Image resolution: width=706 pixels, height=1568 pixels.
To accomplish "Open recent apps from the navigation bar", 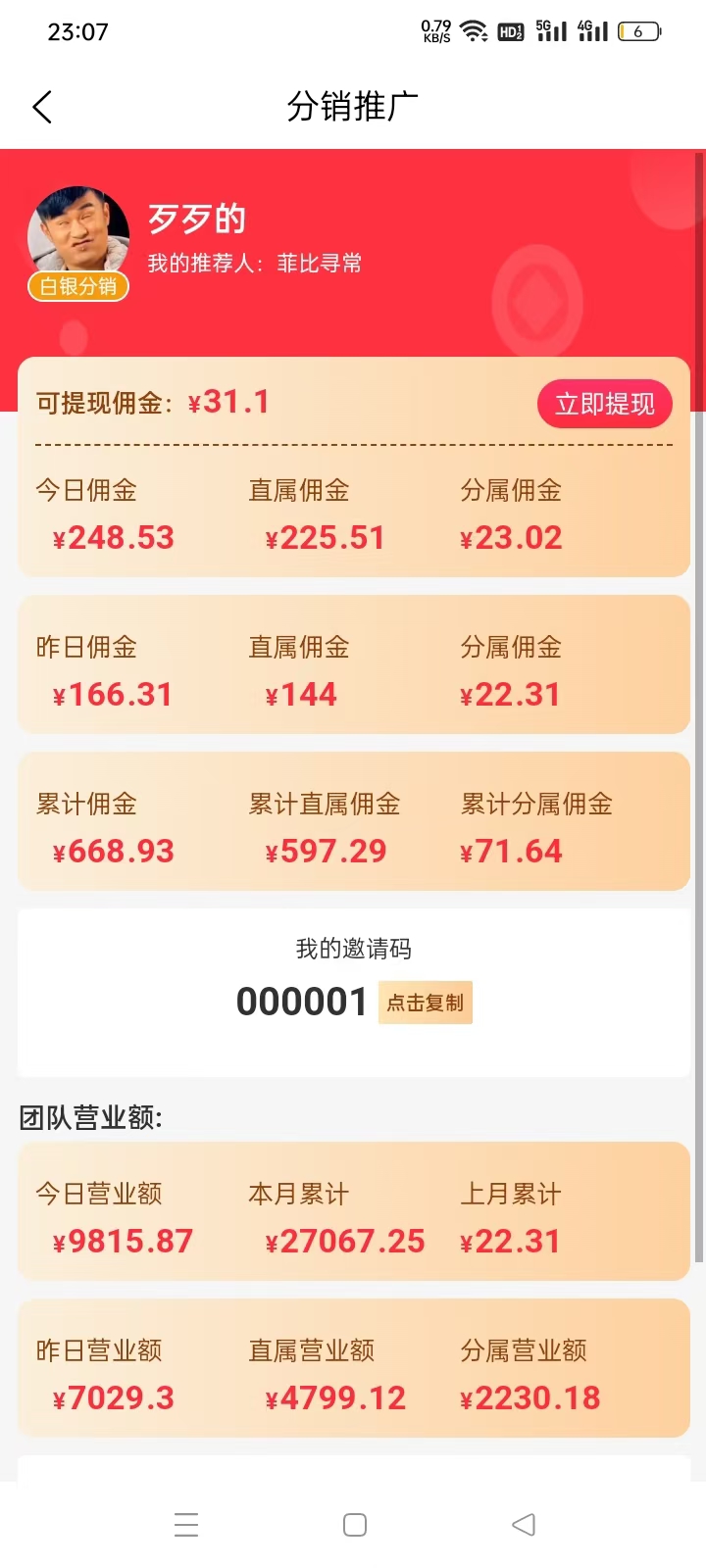I will pos(186,1525).
